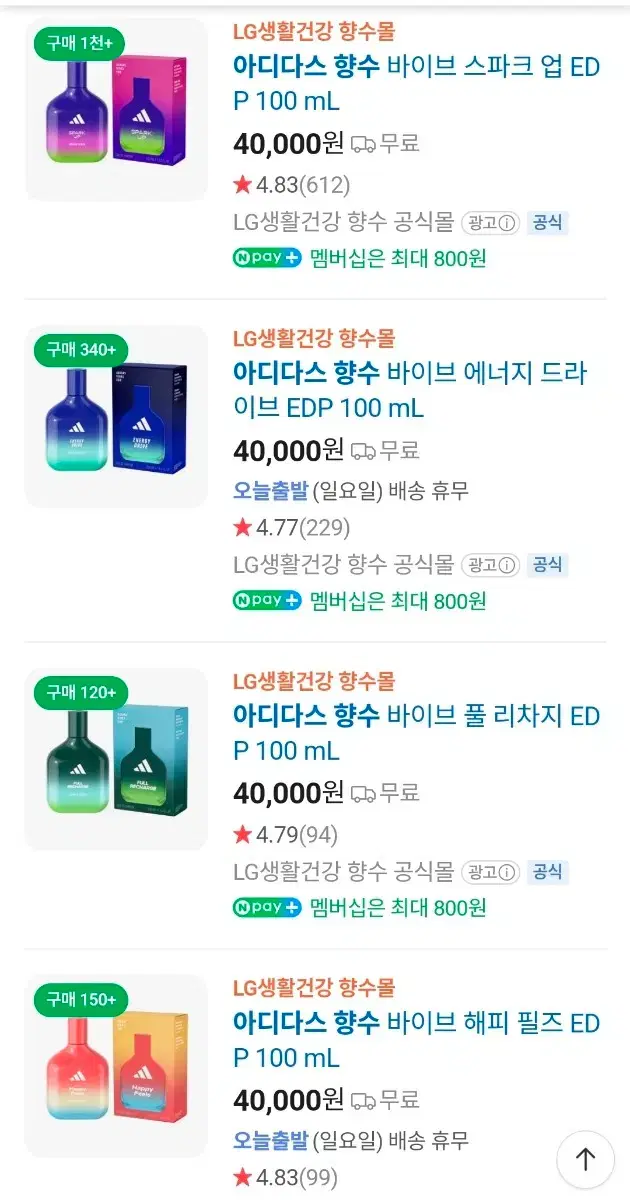Open LG생활건강 향수 공식몰 store under 풀 리차지
630x1200 pixels.
(343, 872)
